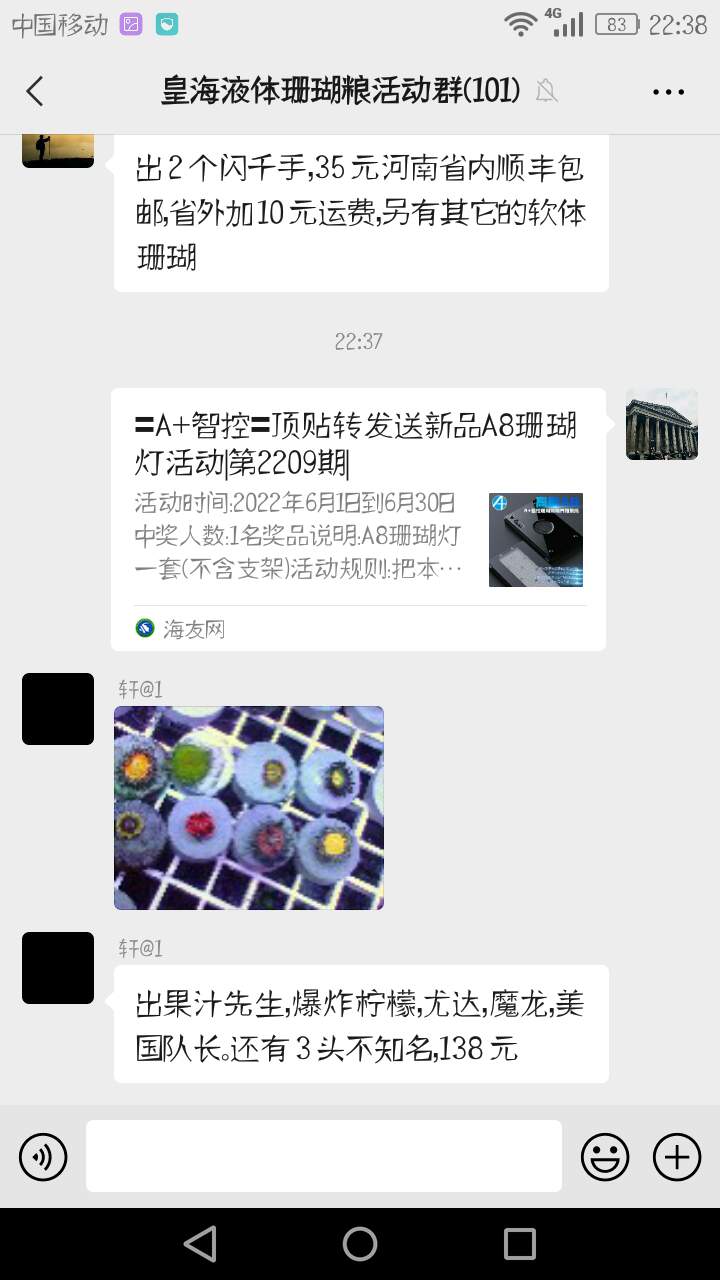Open the group chat overflow menu
This screenshot has width=720, height=1280.
(668, 91)
